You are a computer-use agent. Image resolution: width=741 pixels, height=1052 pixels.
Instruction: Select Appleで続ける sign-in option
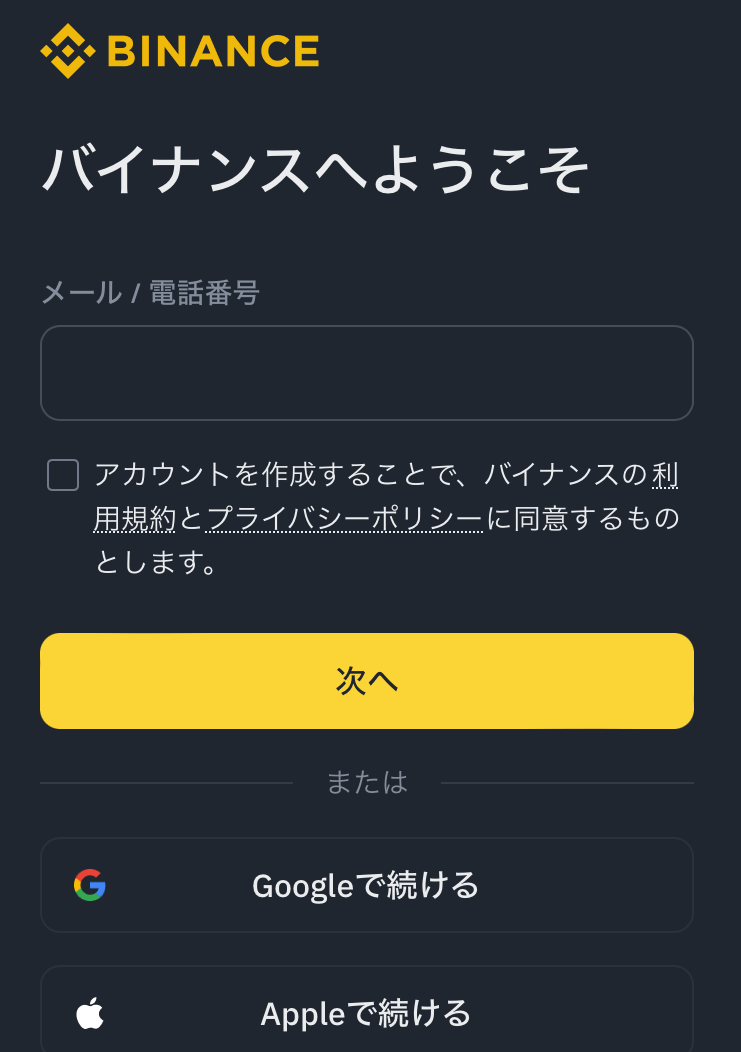[x=366, y=1012]
